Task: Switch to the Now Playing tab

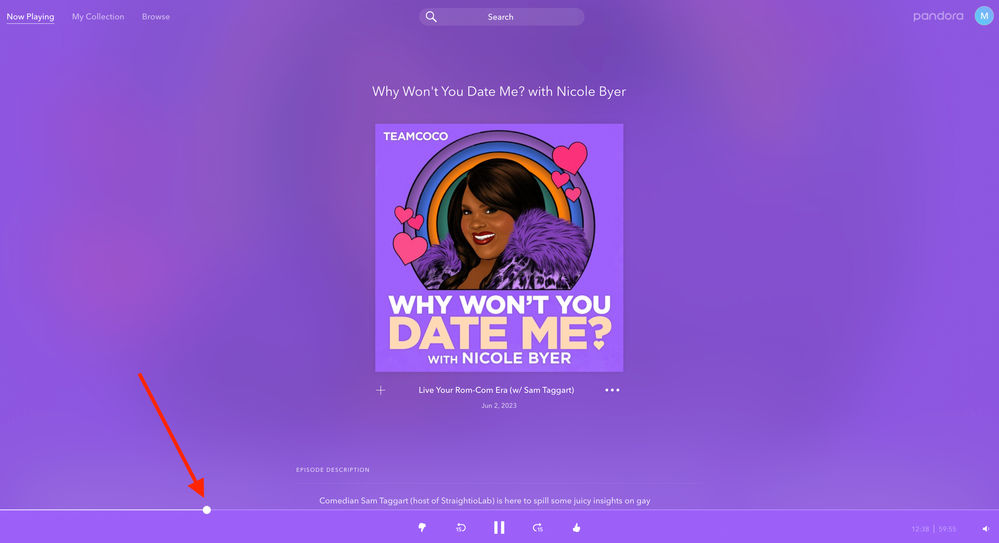Action: coord(30,17)
